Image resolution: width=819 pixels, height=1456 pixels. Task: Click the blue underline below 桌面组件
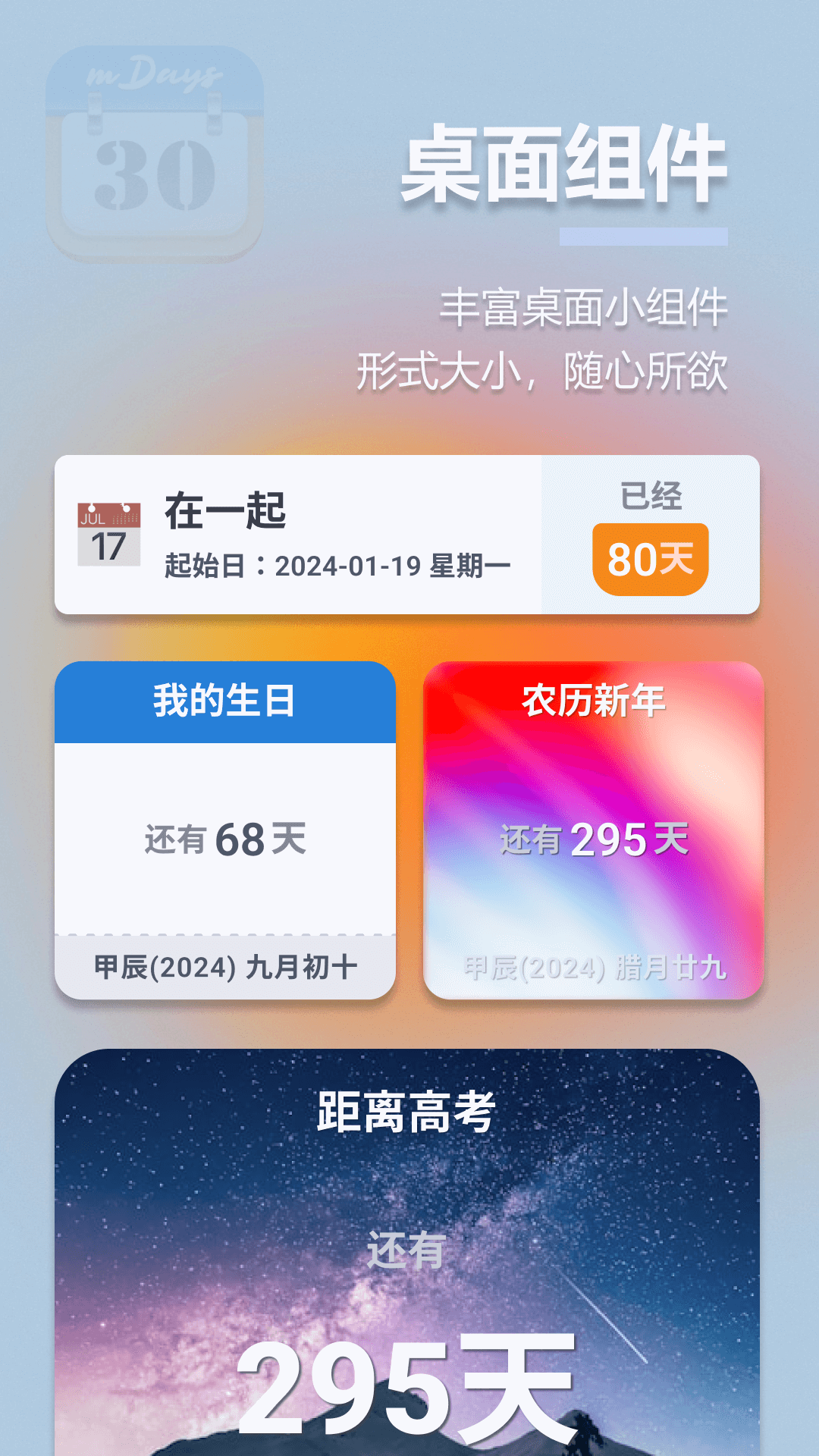643,237
